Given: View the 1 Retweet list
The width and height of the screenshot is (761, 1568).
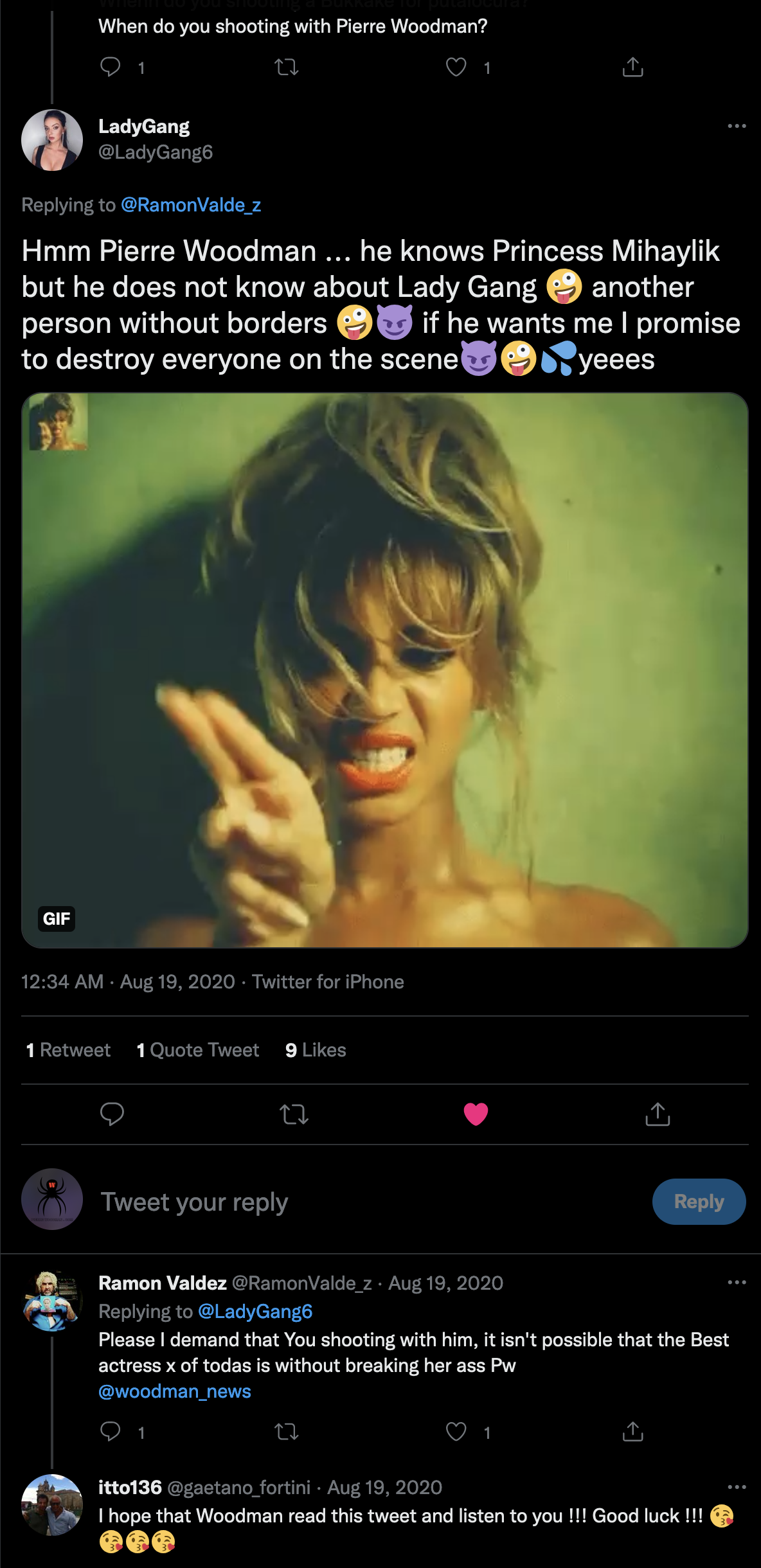Looking at the screenshot, I should (x=68, y=1050).
